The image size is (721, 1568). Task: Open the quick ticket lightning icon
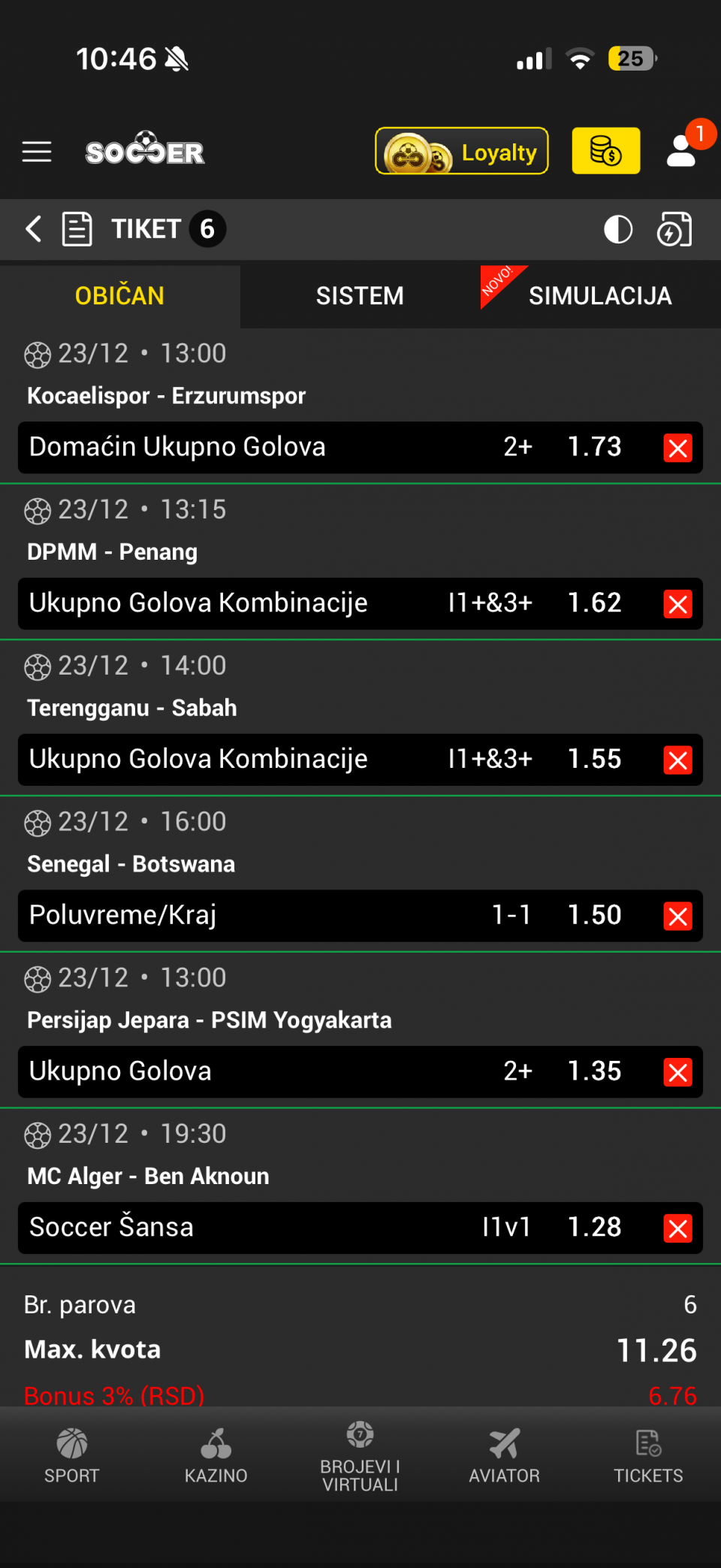(674, 229)
